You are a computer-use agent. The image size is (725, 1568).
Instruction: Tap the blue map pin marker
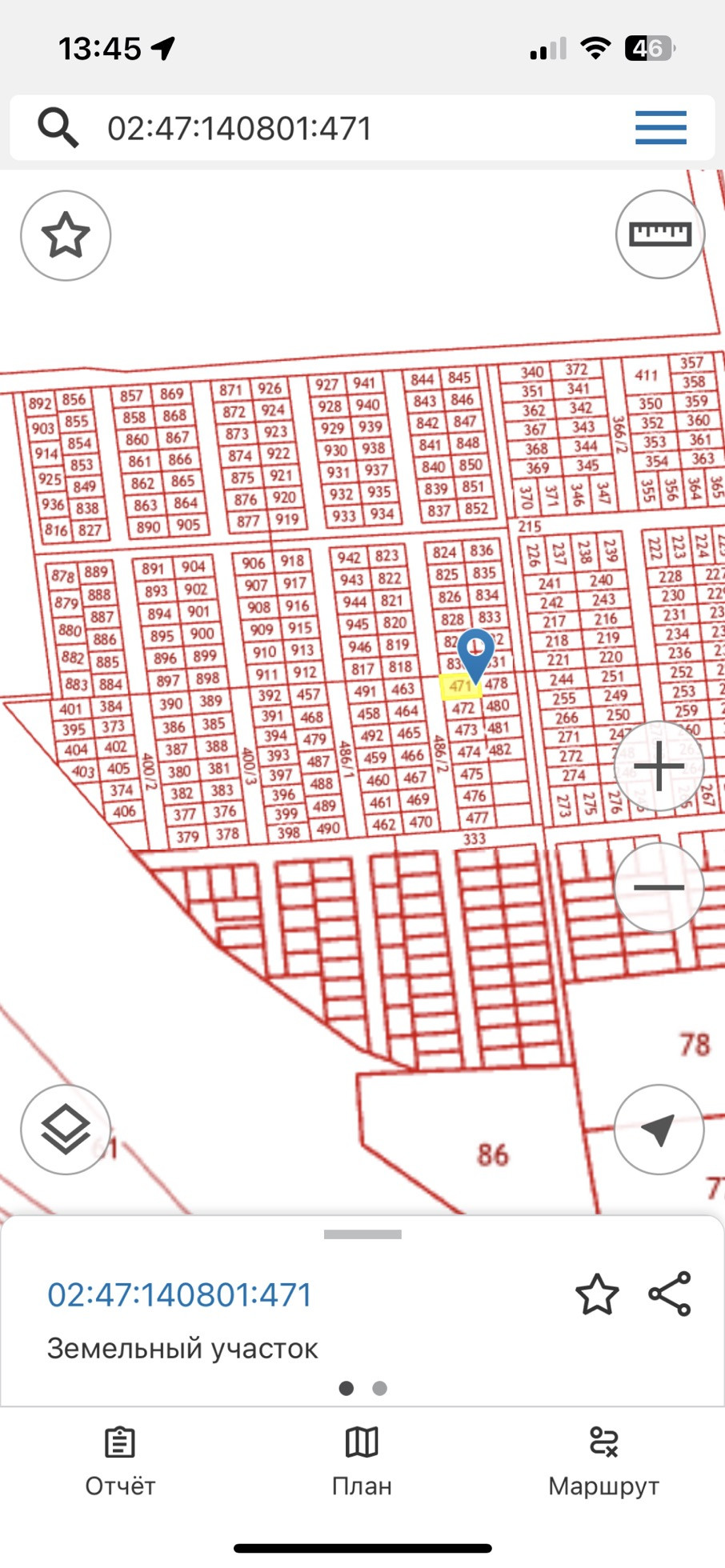tap(476, 654)
